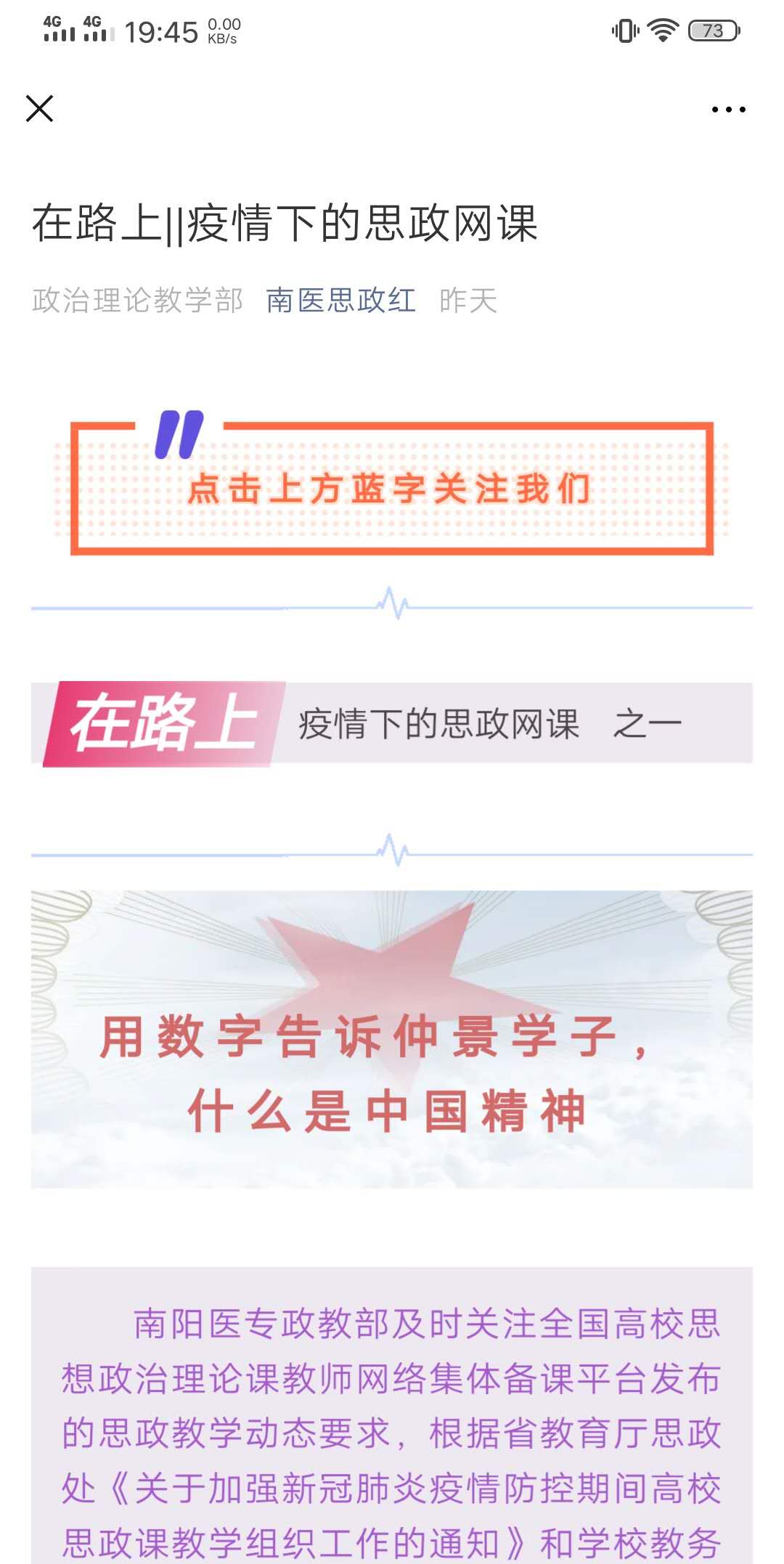Open the three-dot overflow menu
This screenshot has height=1564, width=784.
[728, 110]
